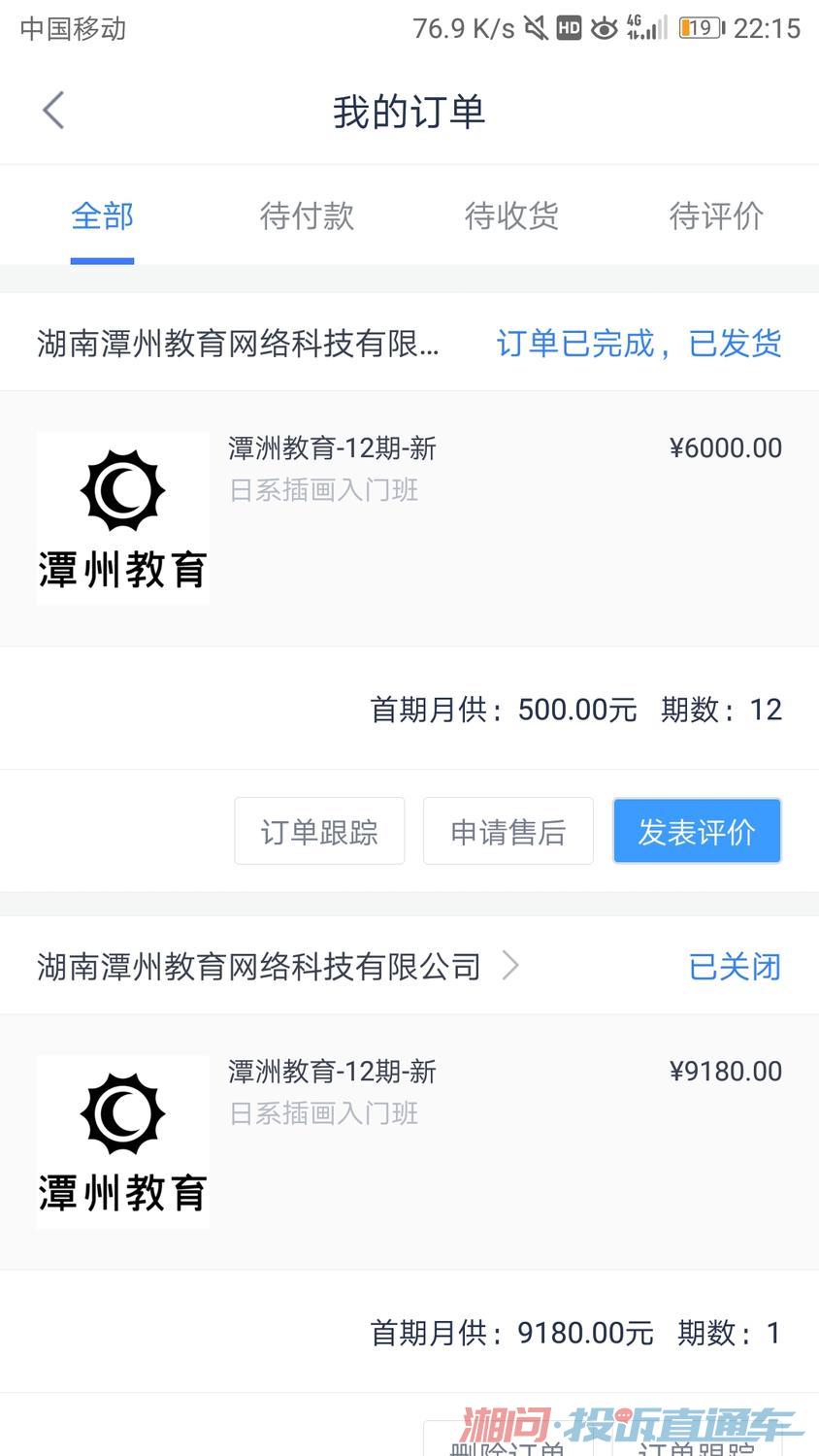Tap the 发表评价 button
819x1456 pixels.
click(697, 831)
